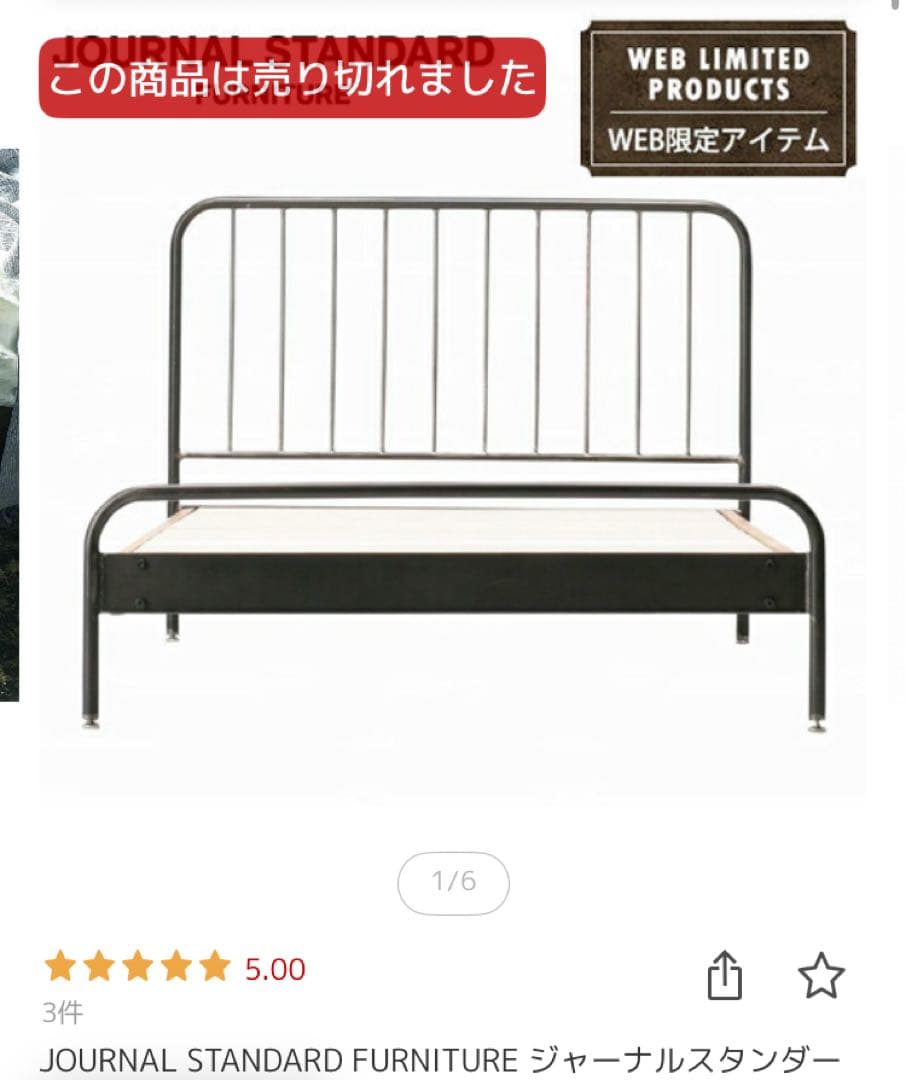The width and height of the screenshot is (907, 1080).
Task: Open reviews via the 3件 link
Action: tap(62, 1012)
